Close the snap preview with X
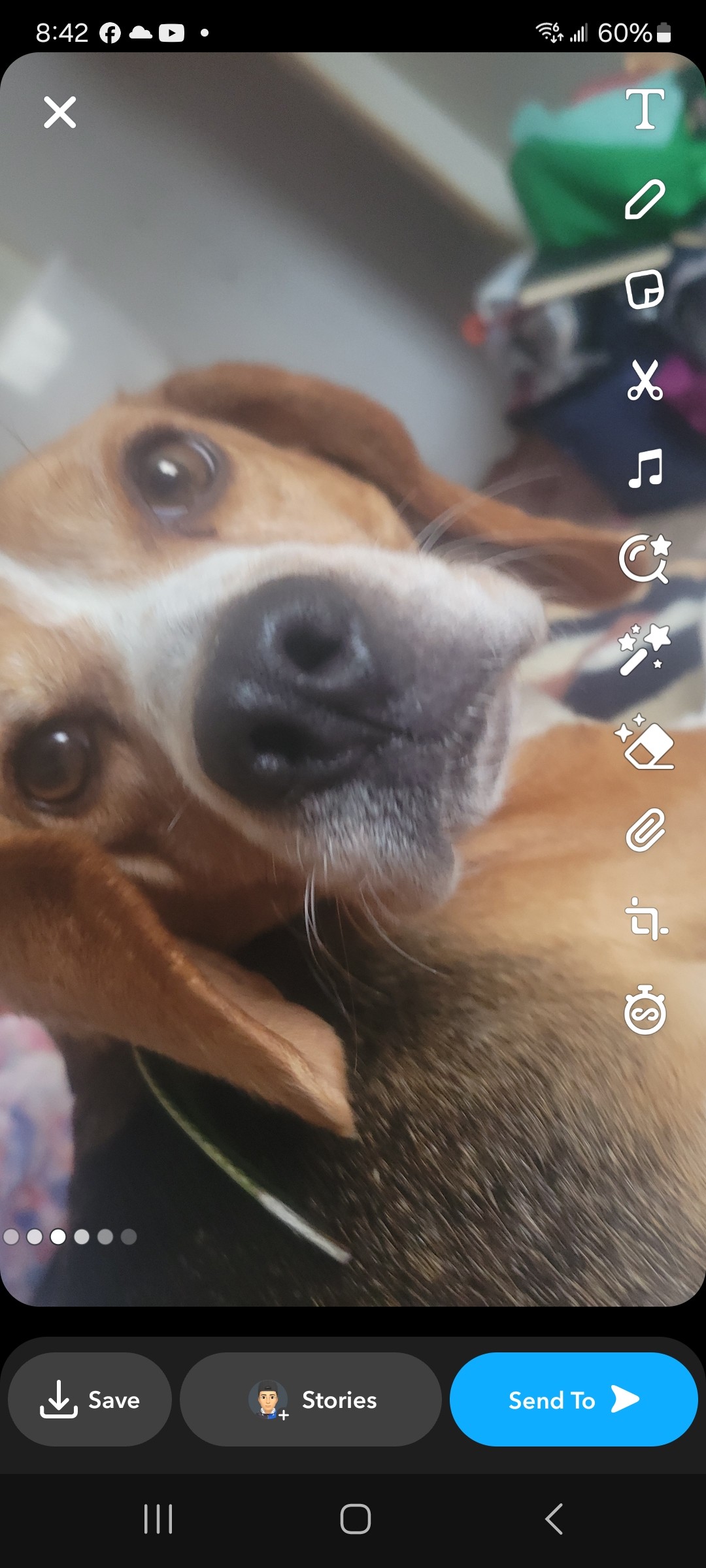 point(59,112)
